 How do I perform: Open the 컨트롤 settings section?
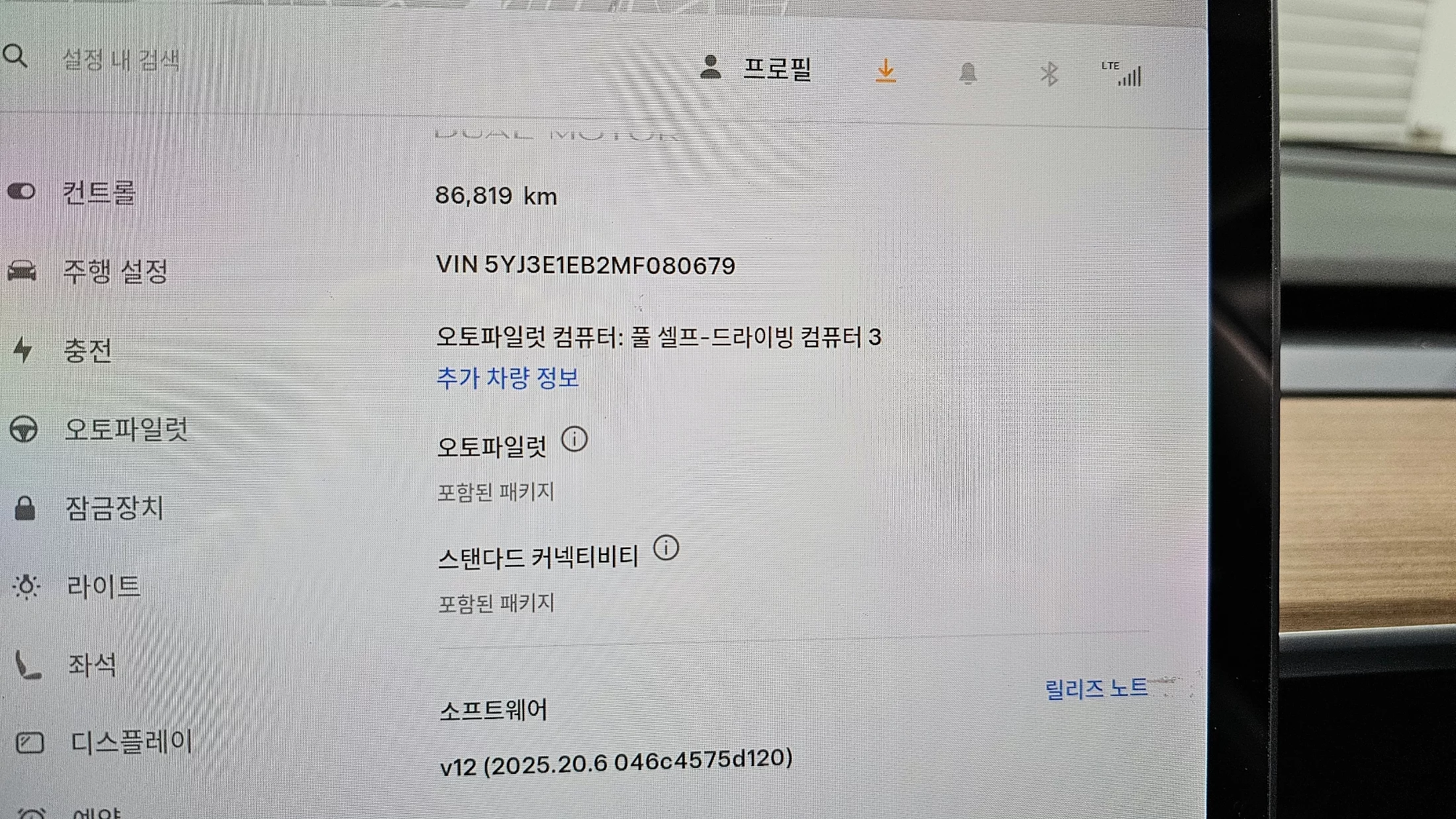pos(98,193)
